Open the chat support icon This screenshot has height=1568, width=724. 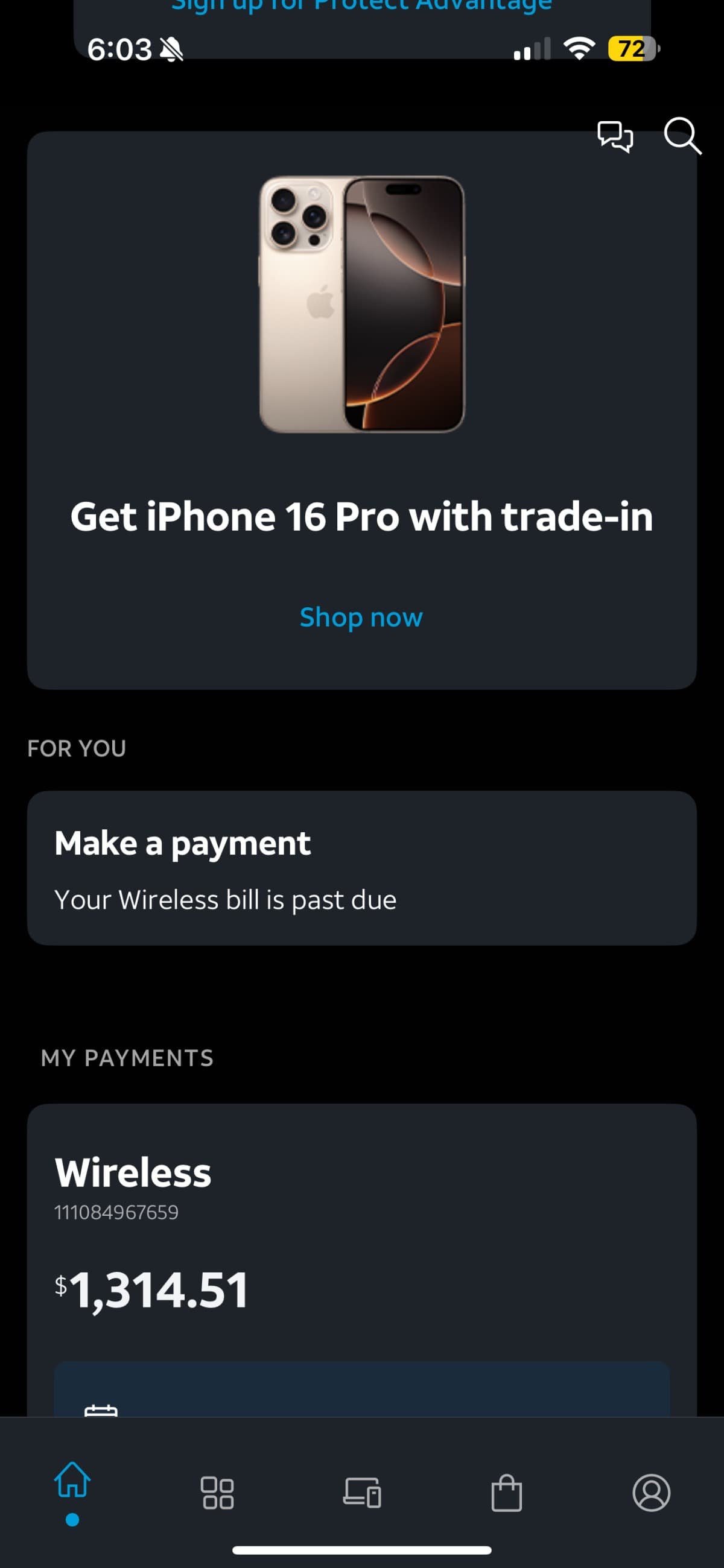pos(615,136)
